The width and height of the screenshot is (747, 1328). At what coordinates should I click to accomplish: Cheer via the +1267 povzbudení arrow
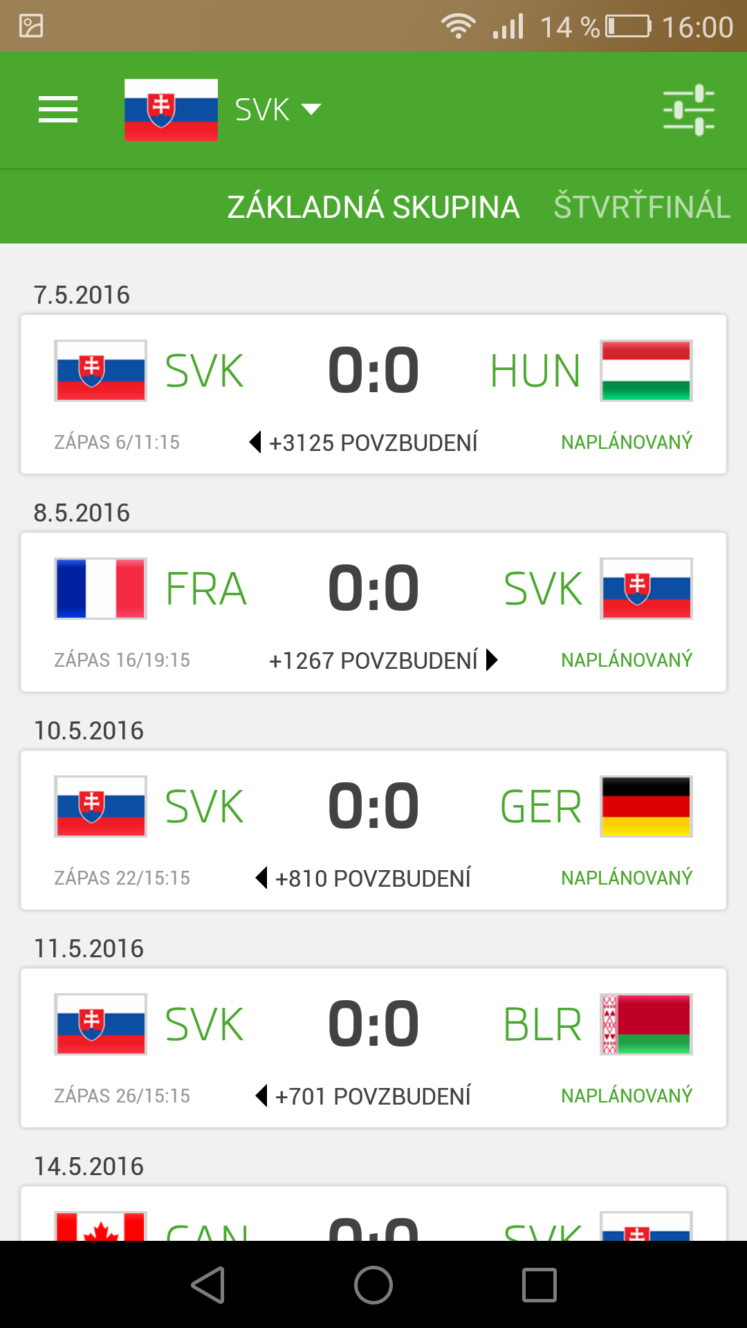491,660
